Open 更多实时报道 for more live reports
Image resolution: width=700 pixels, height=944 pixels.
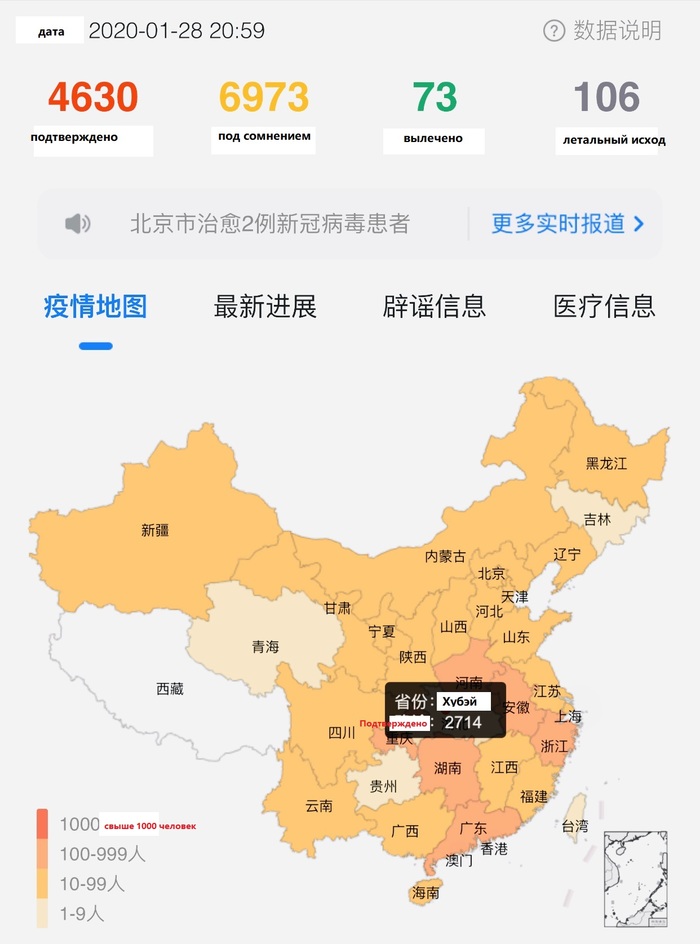(568, 223)
